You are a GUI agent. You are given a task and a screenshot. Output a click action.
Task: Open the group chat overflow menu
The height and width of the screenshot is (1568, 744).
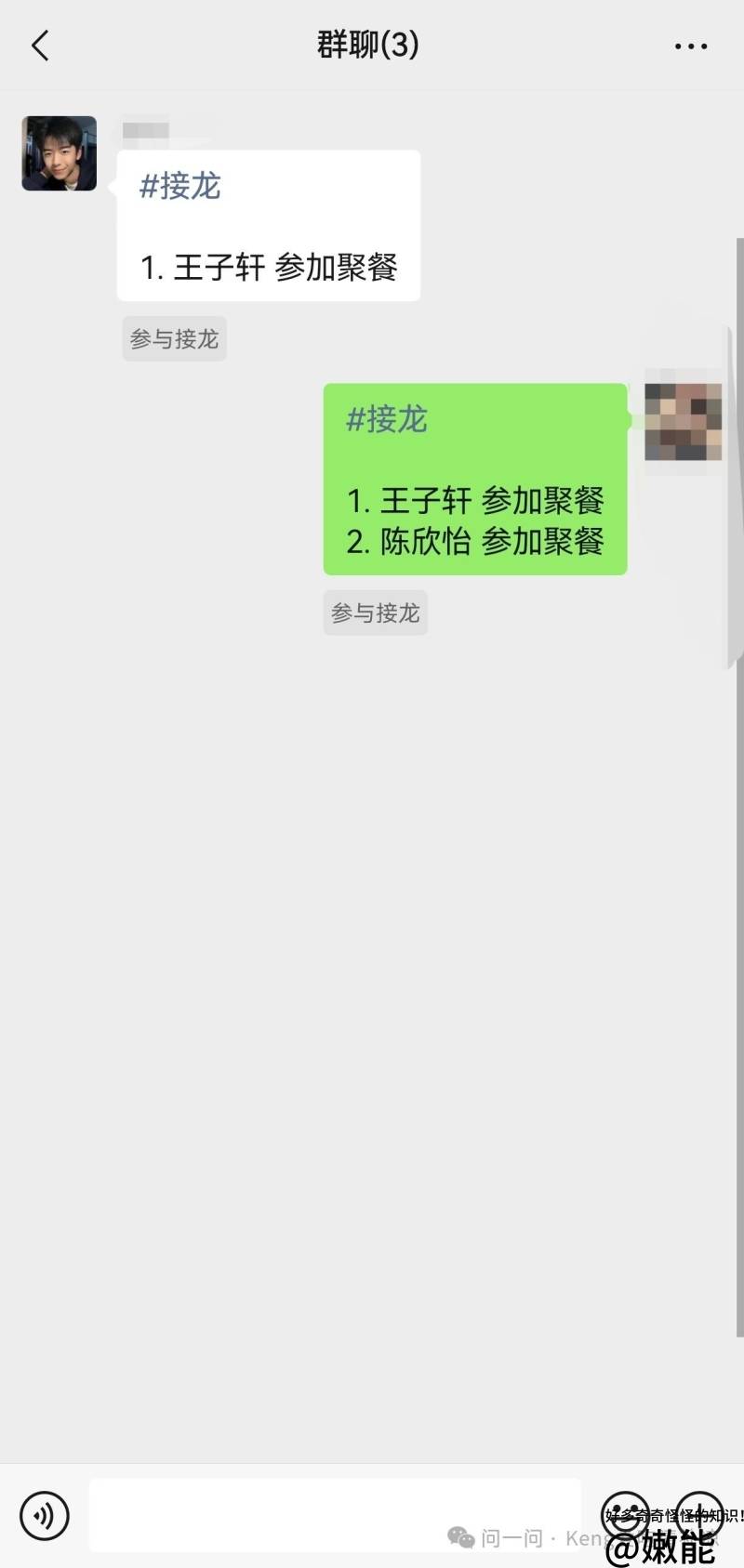[x=690, y=46]
